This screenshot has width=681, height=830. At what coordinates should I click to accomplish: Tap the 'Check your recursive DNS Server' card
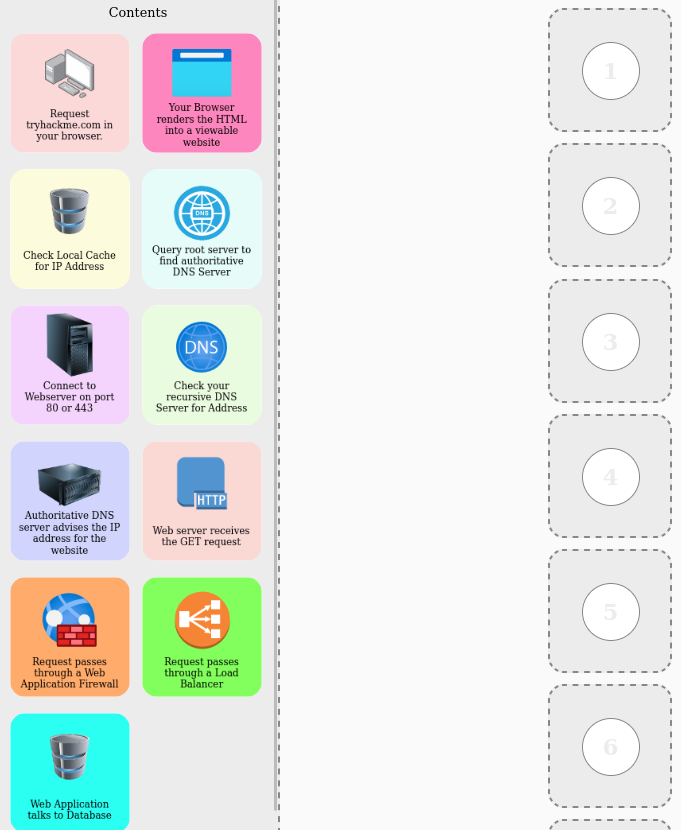pos(202,365)
